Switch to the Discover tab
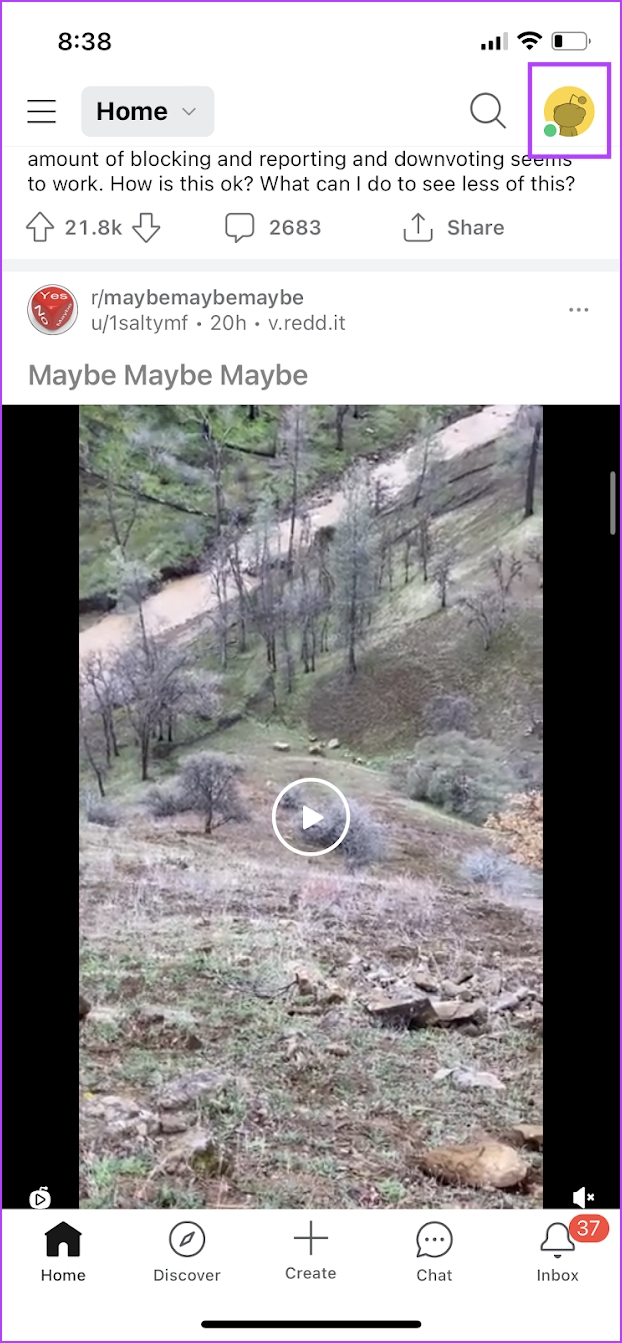The width and height of the screenshot is (622, 1343). point(187,1252)
